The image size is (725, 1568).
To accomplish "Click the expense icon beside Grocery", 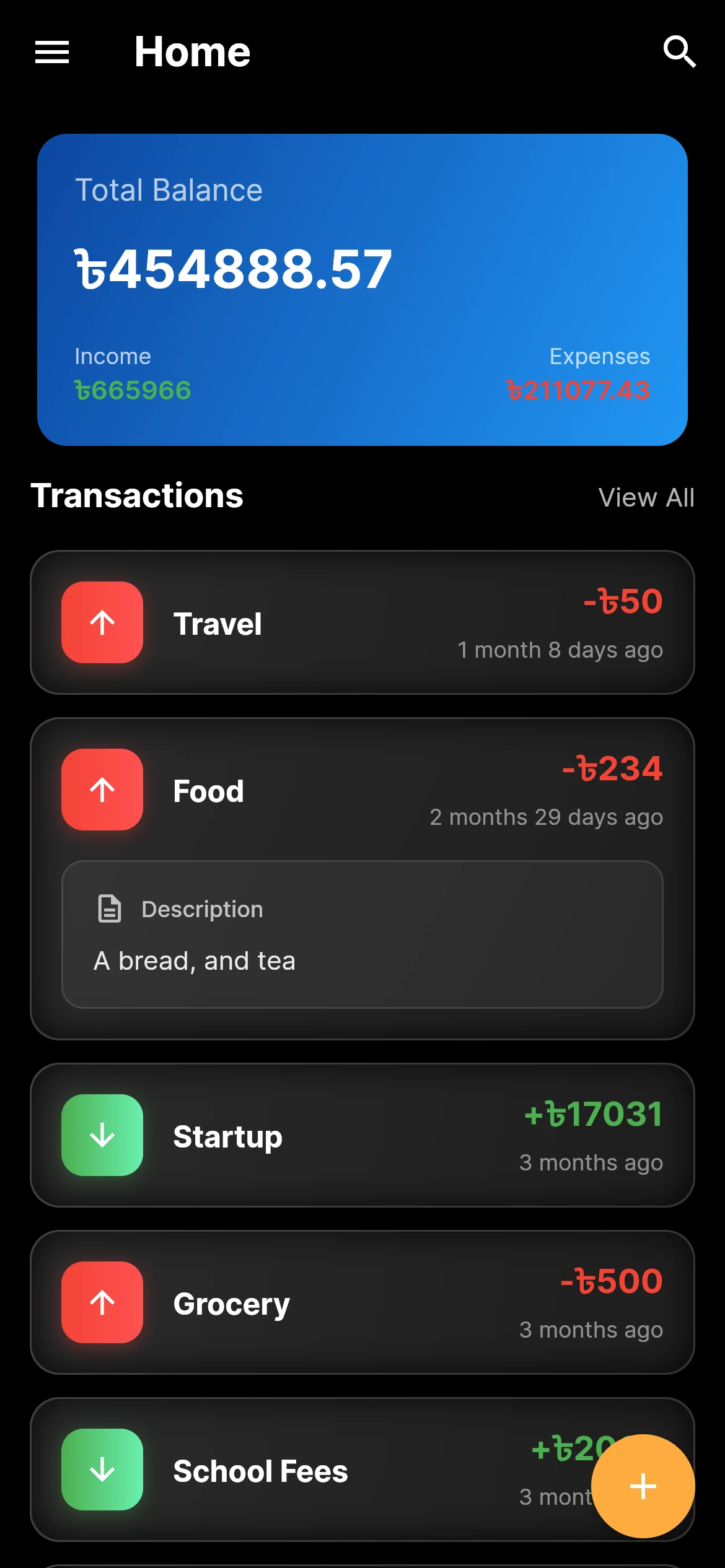I will (x=102, y=1302).
